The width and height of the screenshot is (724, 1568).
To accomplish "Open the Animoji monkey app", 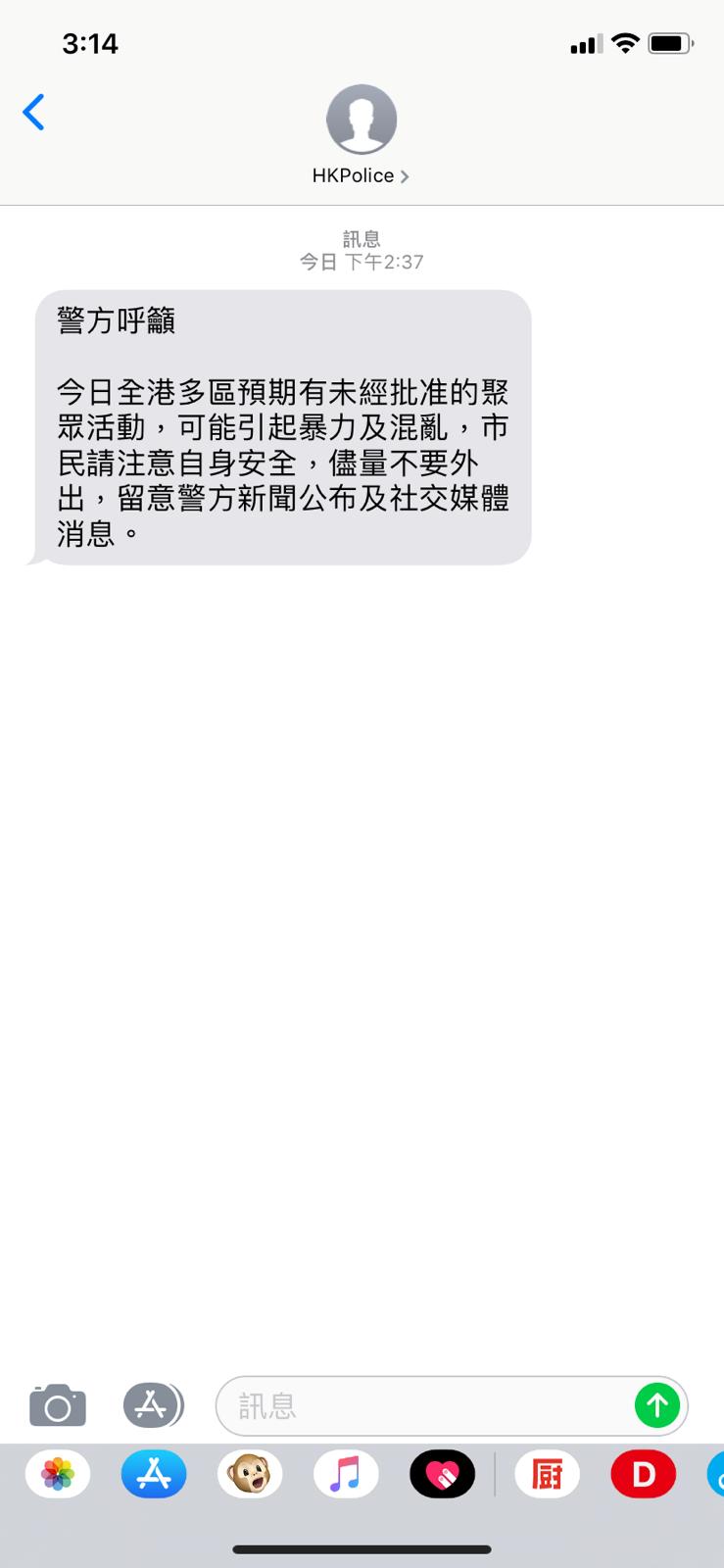I will (x=250, y=1474).
